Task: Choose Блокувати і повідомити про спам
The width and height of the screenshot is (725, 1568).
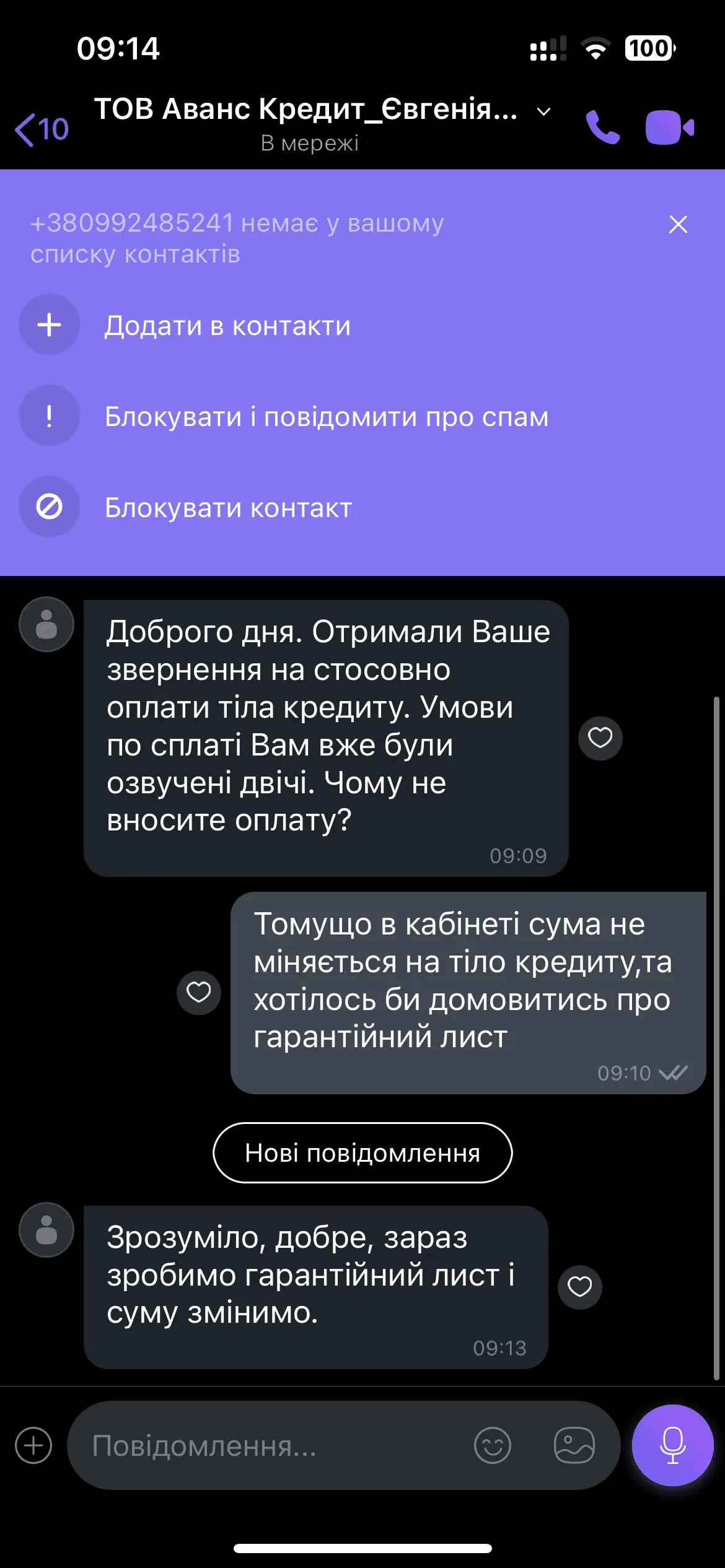Action: click(x=326, y=416)
